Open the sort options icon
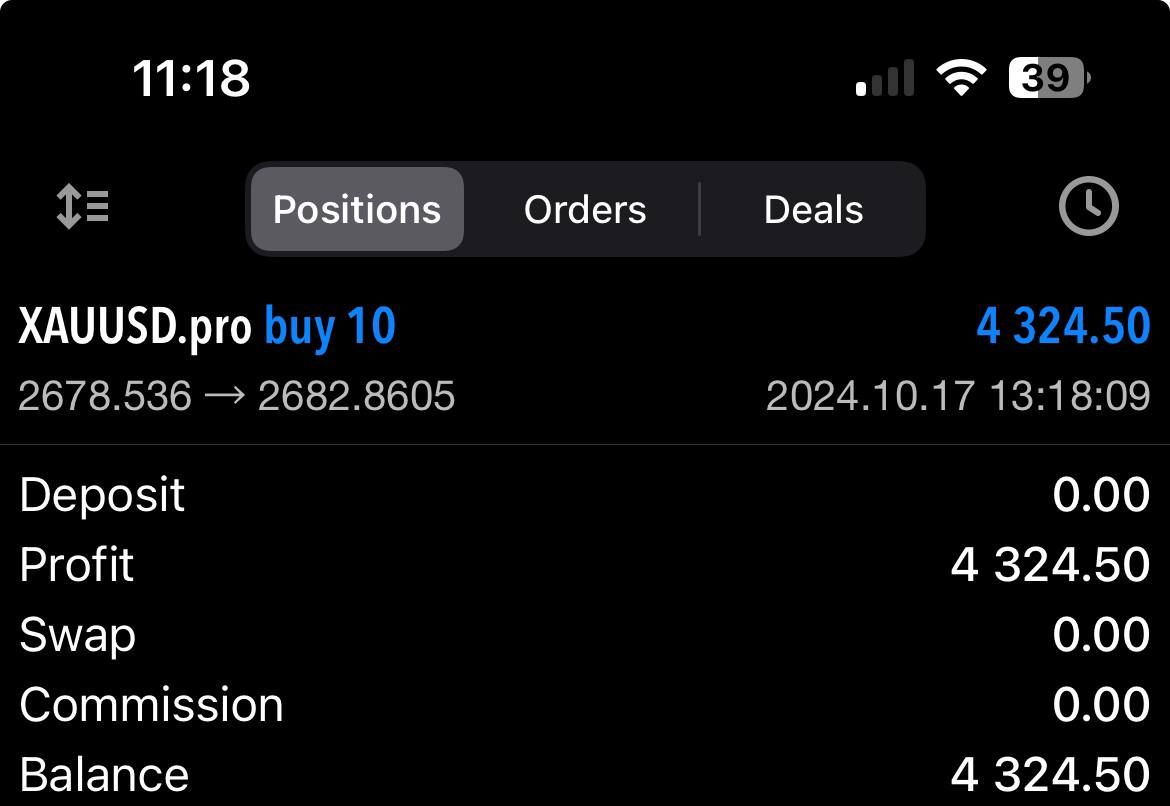The width and height of the screenshot is (1170, 806). point(82,208)
